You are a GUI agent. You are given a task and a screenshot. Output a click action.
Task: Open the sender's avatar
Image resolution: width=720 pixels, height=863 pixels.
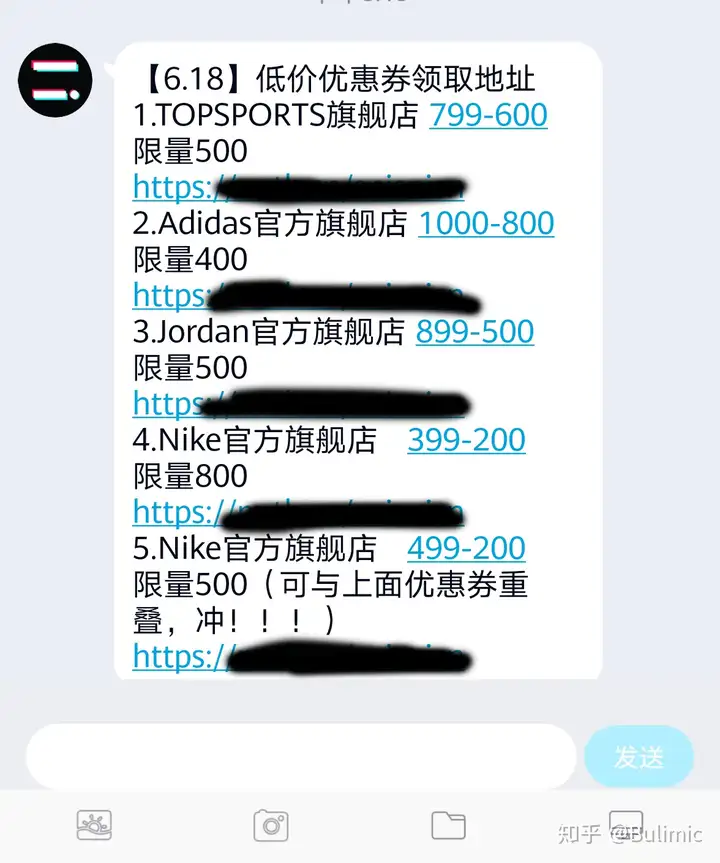55,81
